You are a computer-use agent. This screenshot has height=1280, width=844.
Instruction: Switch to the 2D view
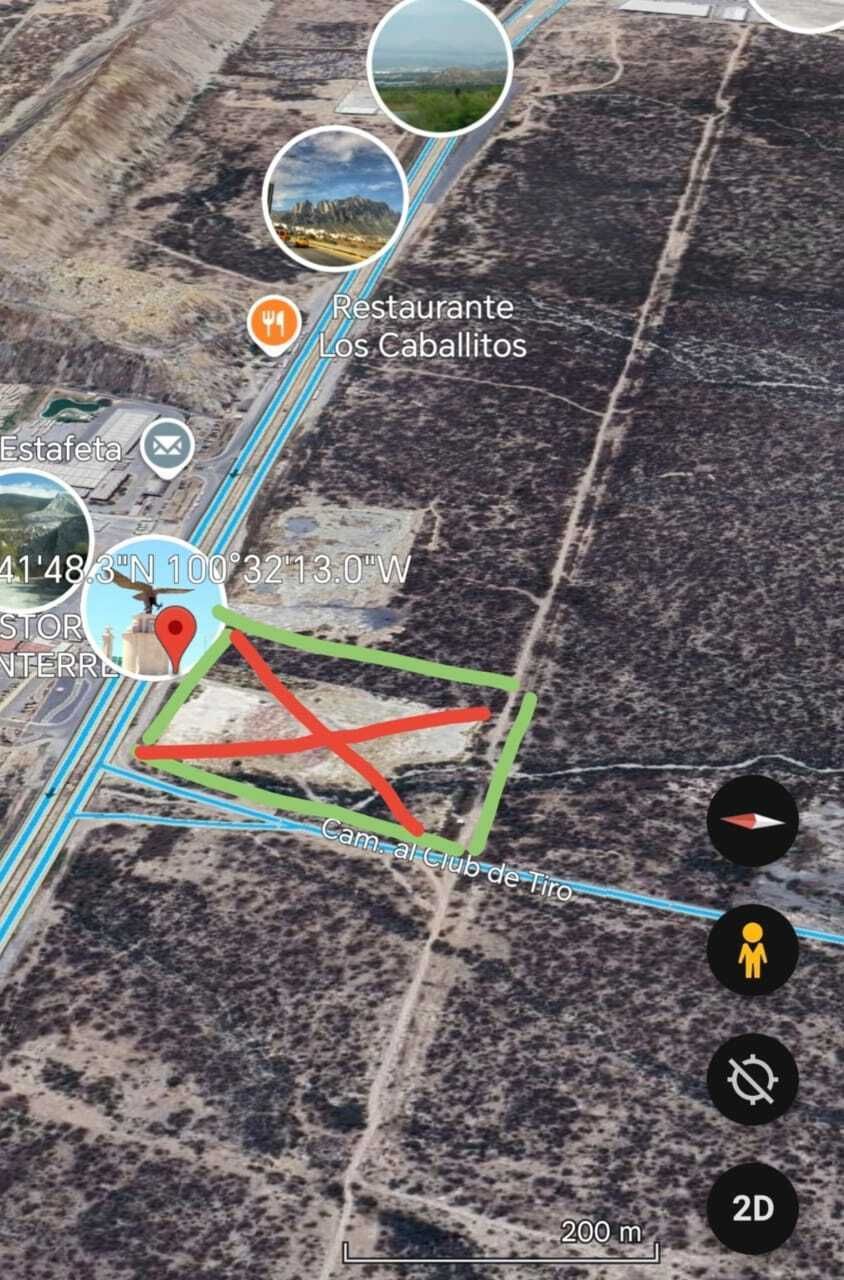(752, 1208)
